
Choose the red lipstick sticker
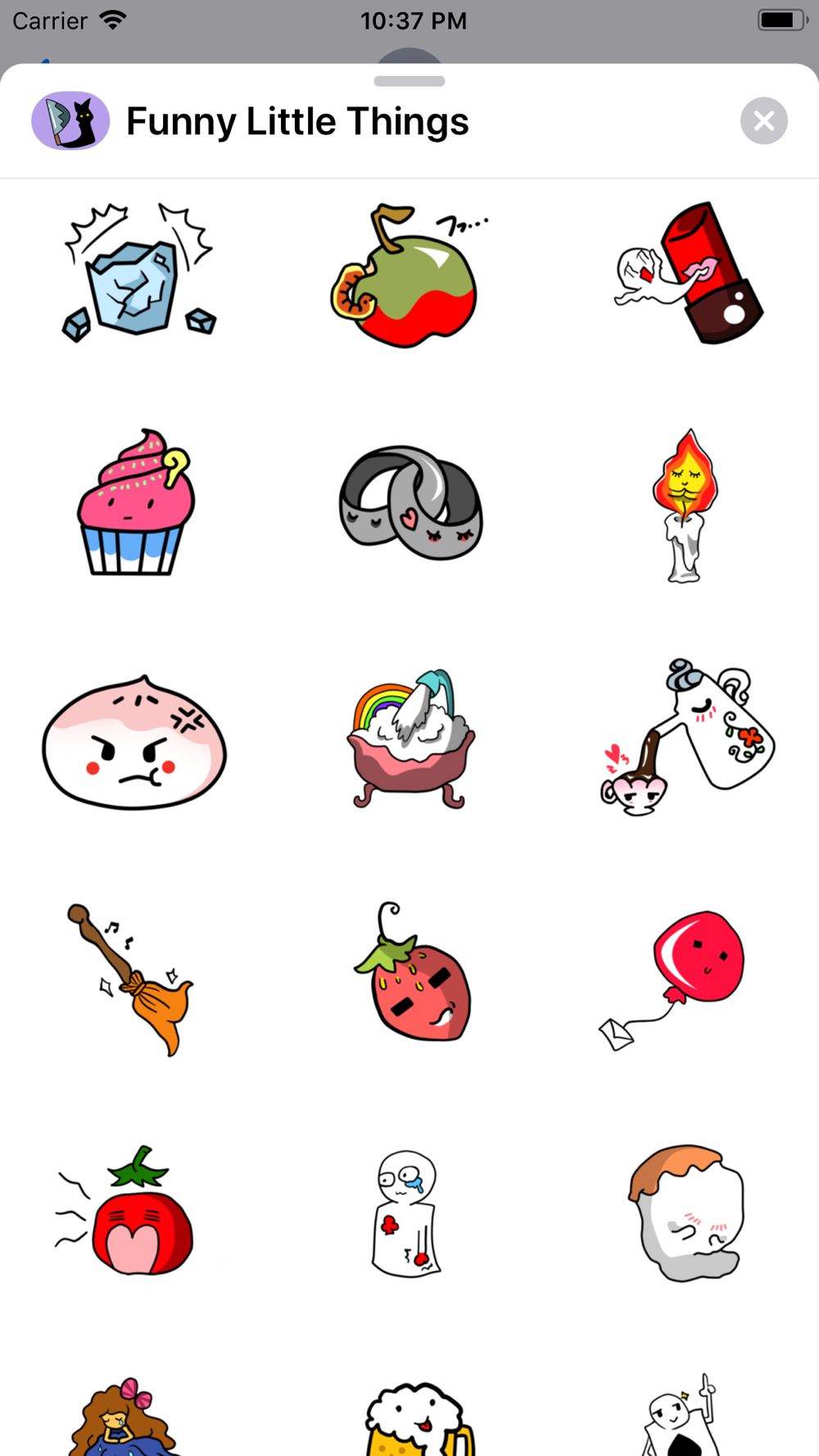tap(688, 273)
